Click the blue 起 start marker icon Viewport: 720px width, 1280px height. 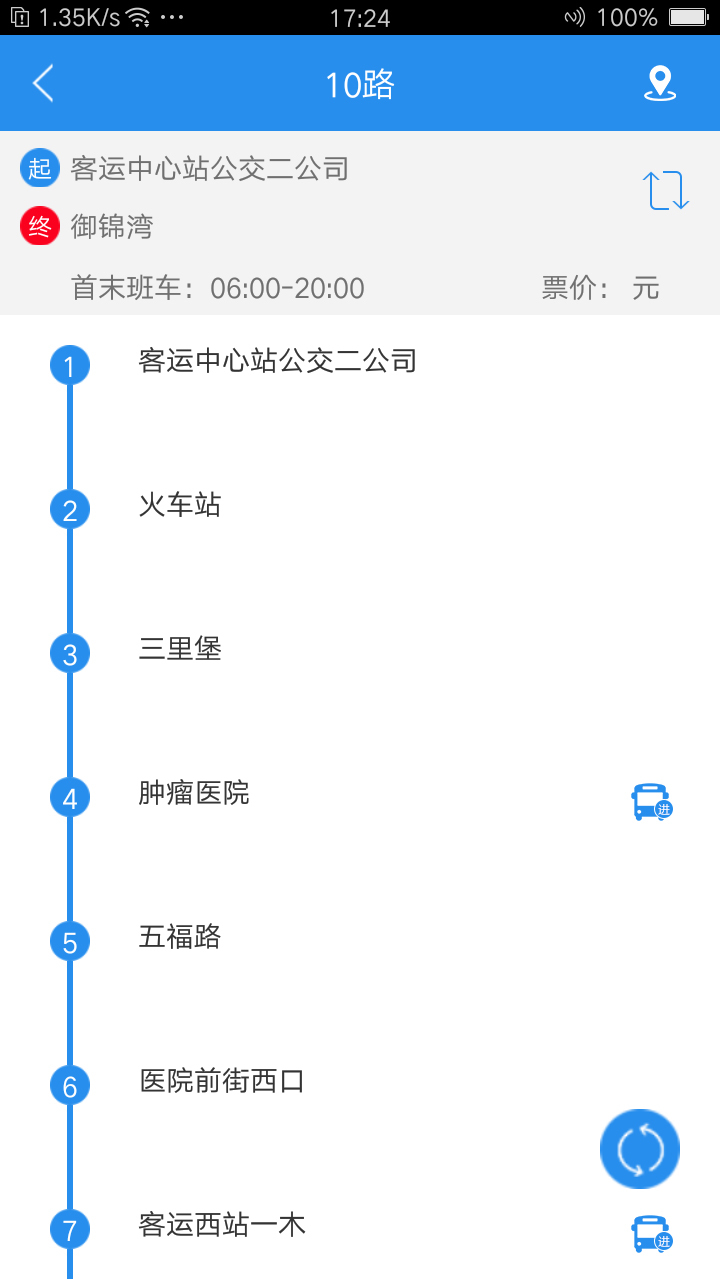(40, 168)
